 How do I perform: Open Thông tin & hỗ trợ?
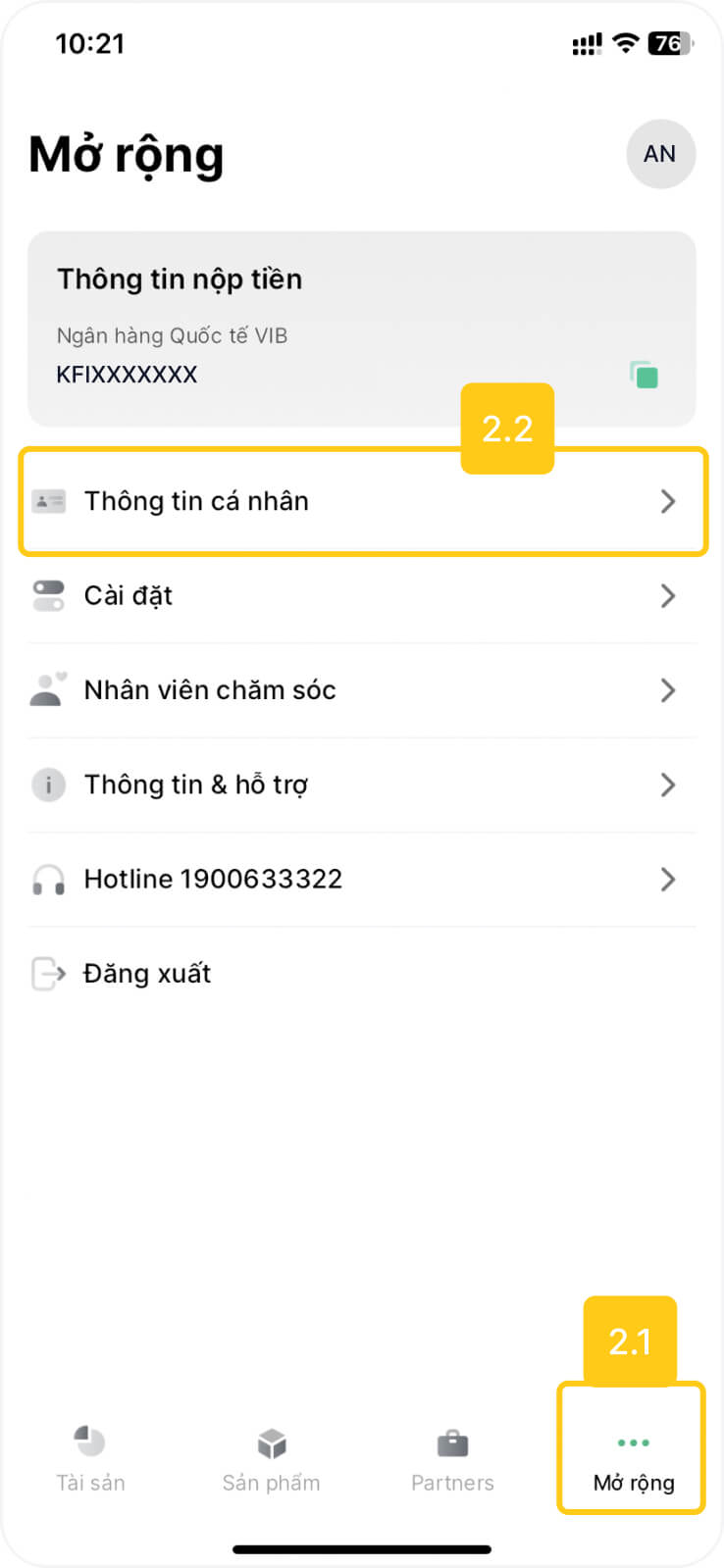click(x=362, y=784)
